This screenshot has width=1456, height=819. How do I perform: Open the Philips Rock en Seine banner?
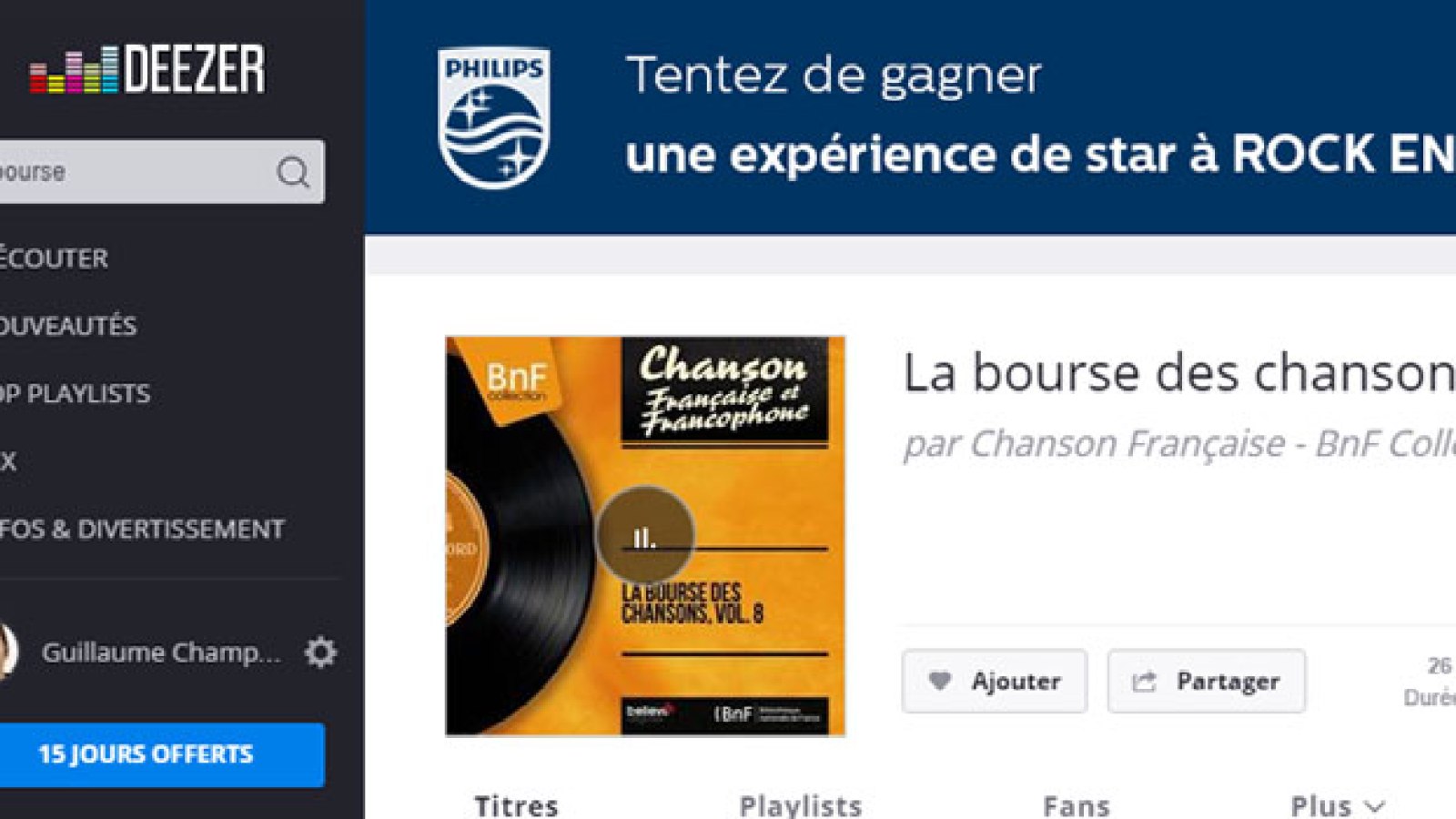[x=910, y=116]
